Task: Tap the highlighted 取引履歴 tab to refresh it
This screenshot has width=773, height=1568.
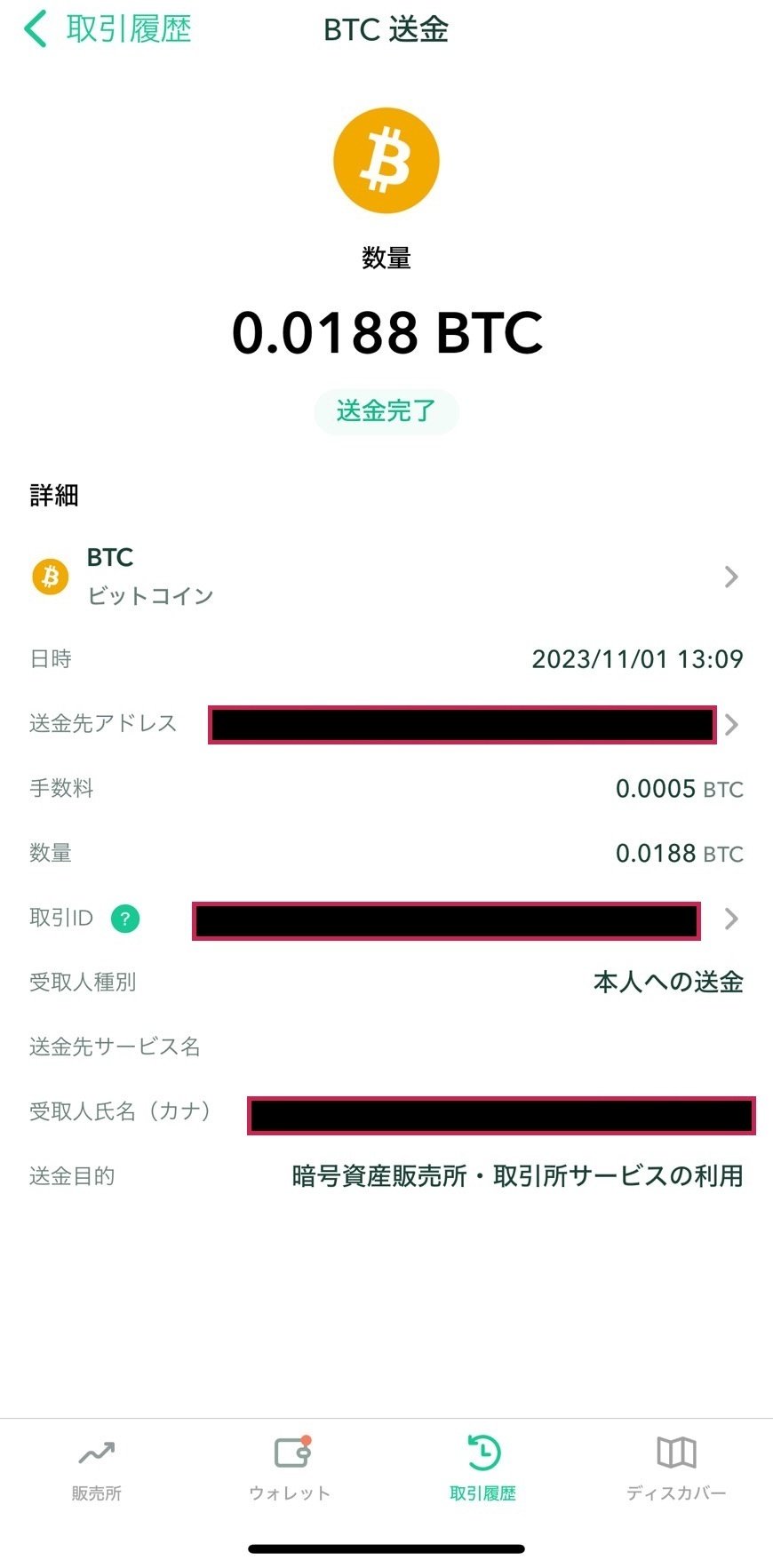Action: point(482,1466)
